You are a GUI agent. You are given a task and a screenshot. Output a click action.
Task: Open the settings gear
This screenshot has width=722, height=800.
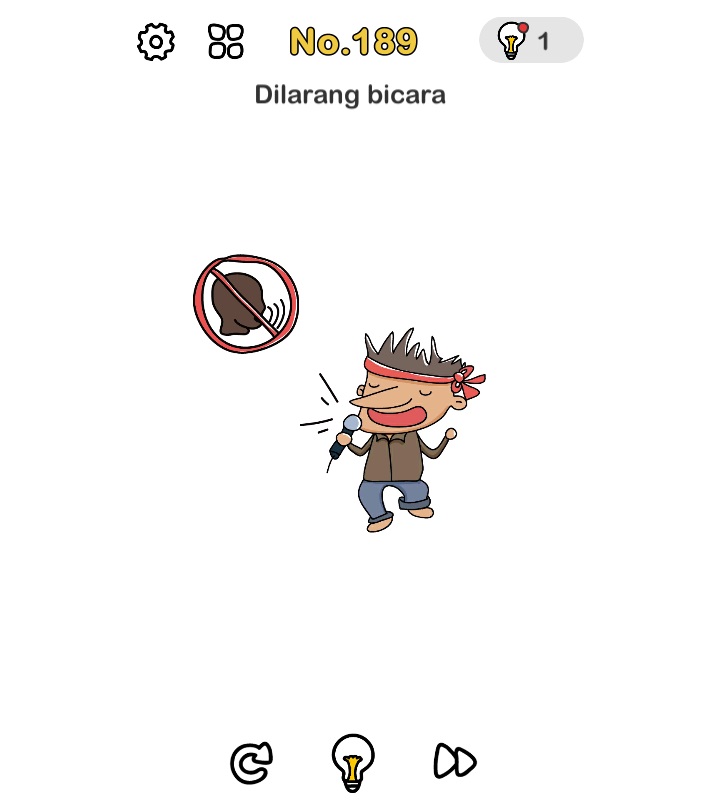[x=156, y=41]
